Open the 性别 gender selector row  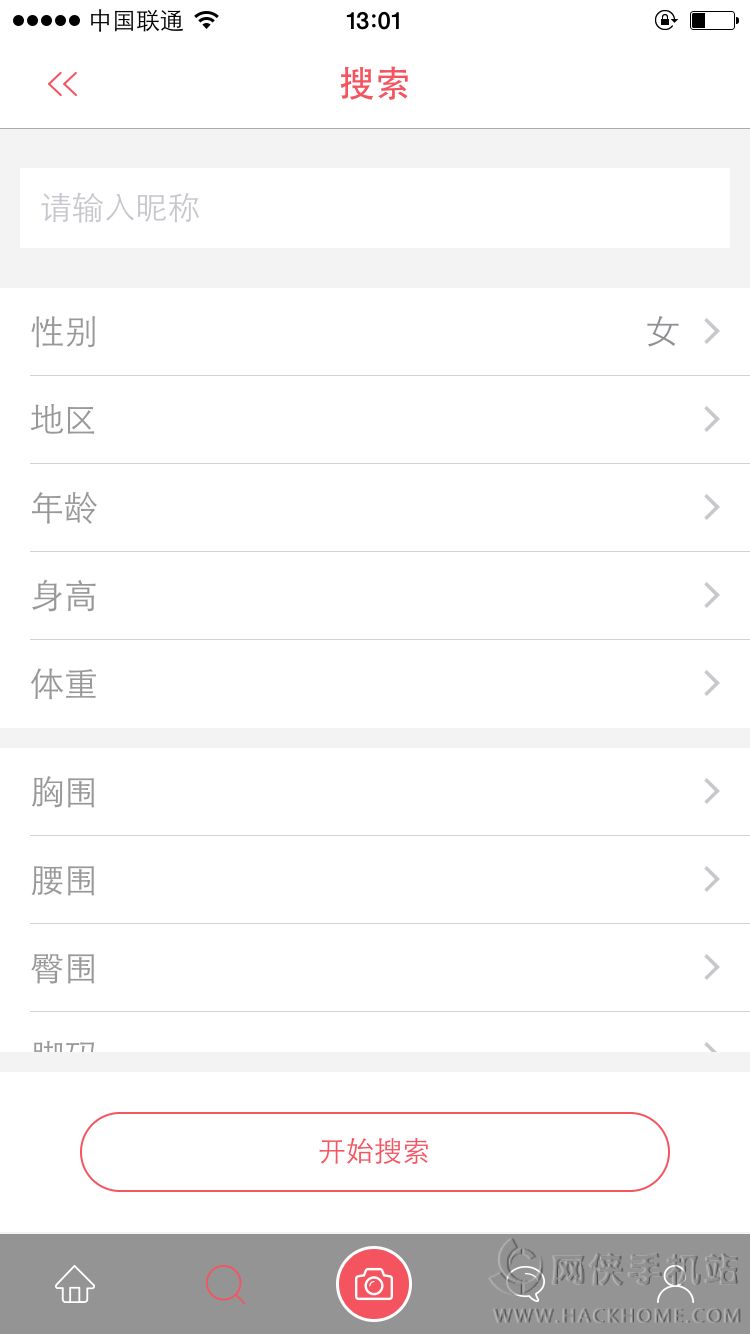click(374, 332)
